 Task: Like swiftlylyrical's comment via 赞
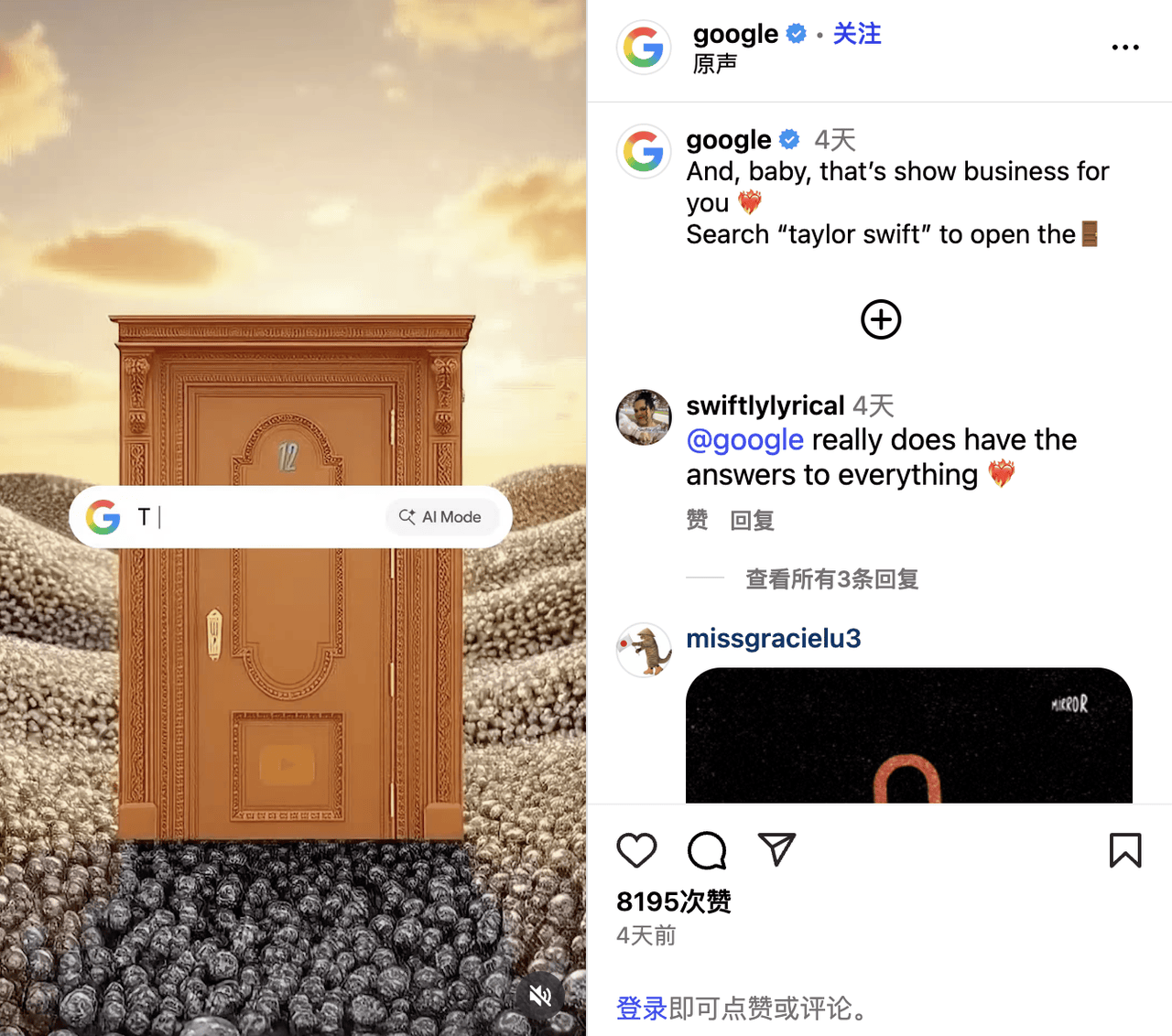(x=697, y=520)
